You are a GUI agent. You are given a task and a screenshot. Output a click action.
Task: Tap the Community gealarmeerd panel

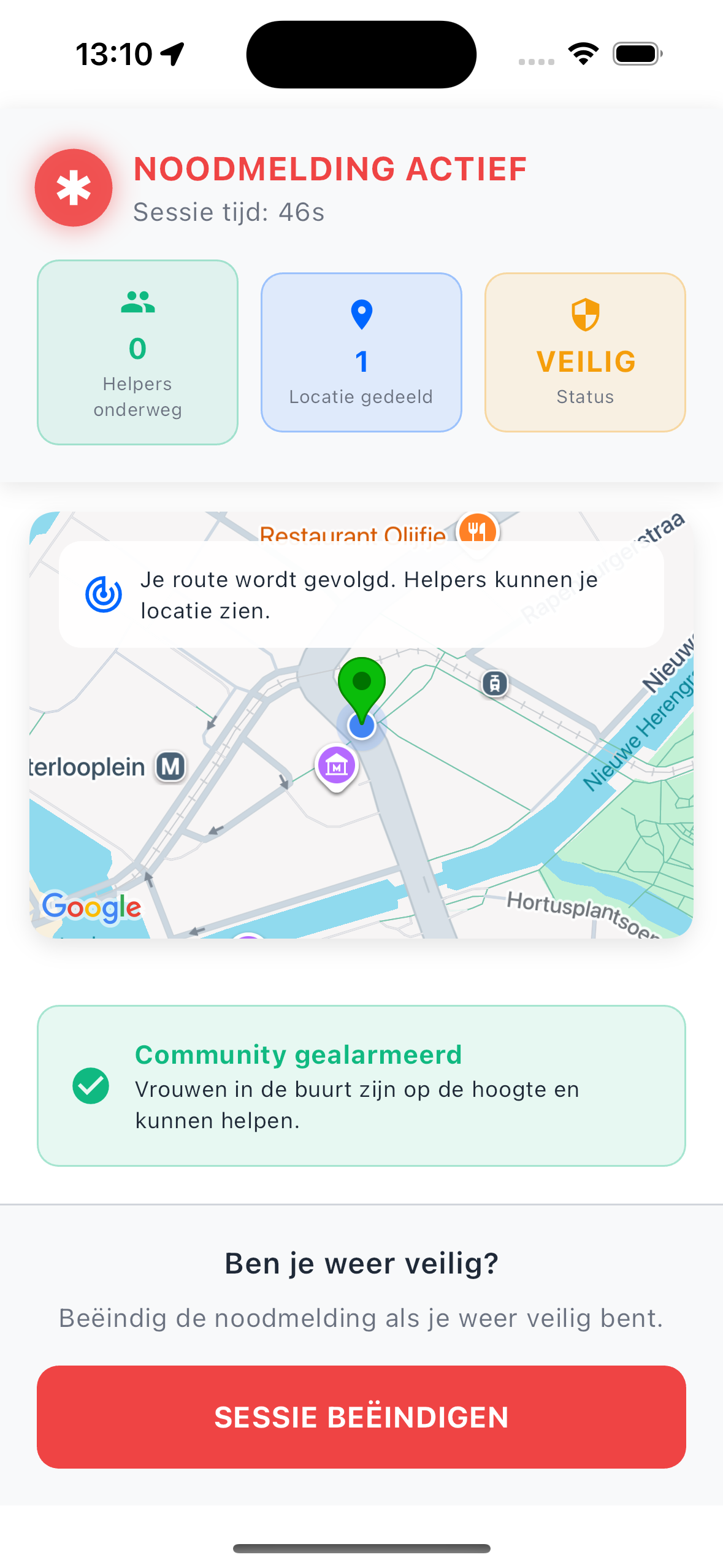pyautogui.click(x=361, y=1087)
